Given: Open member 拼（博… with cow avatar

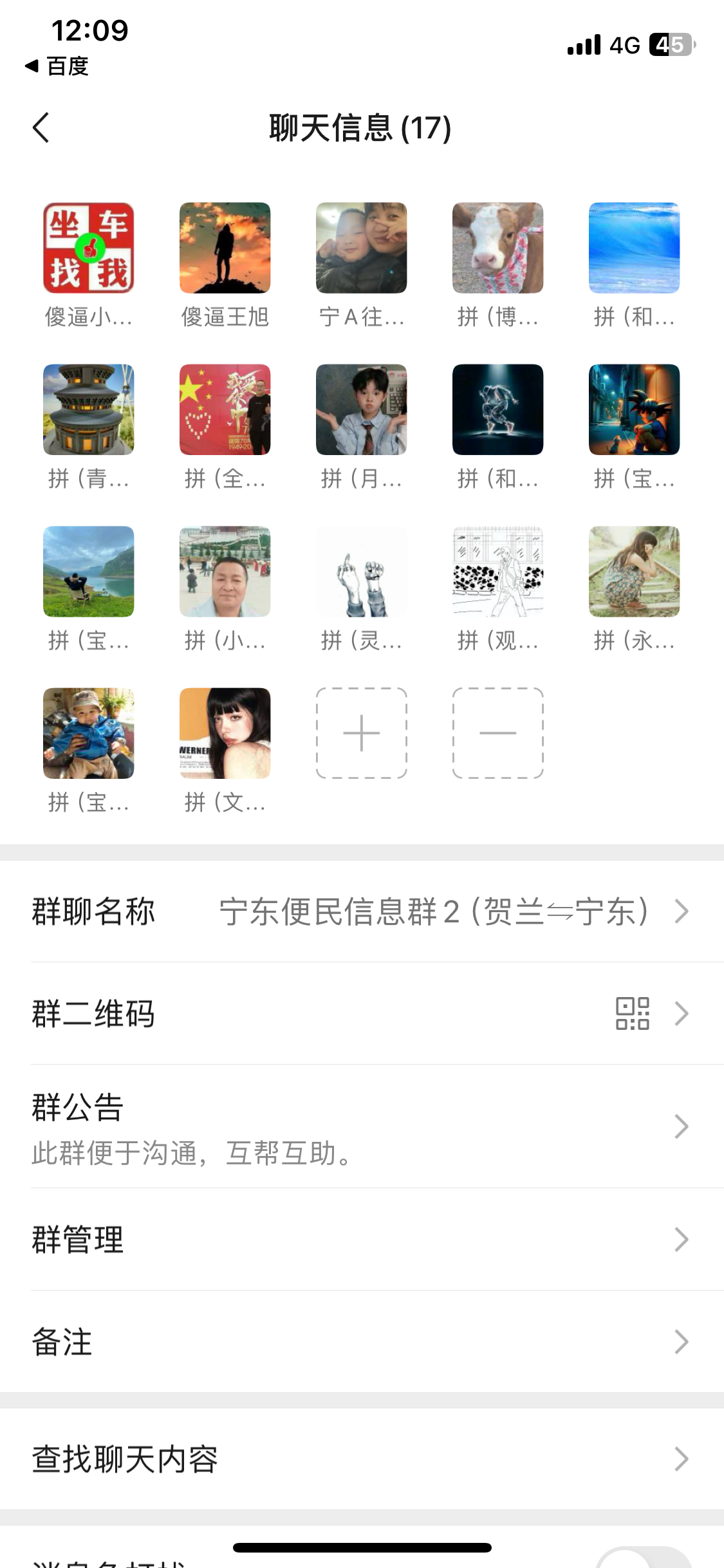Looking at the screenshot, I should 498,265.
